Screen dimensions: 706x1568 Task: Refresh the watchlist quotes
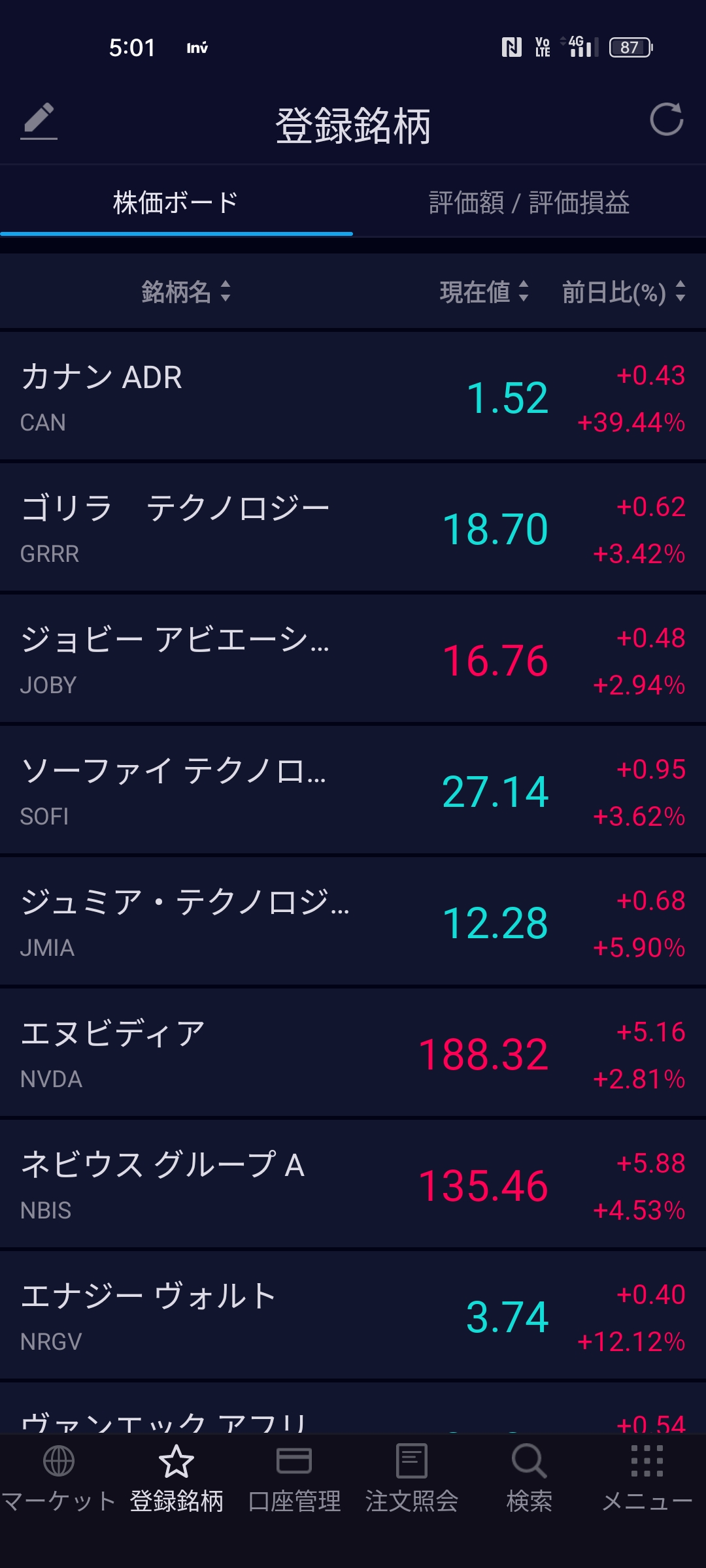(x=666, y=120)
